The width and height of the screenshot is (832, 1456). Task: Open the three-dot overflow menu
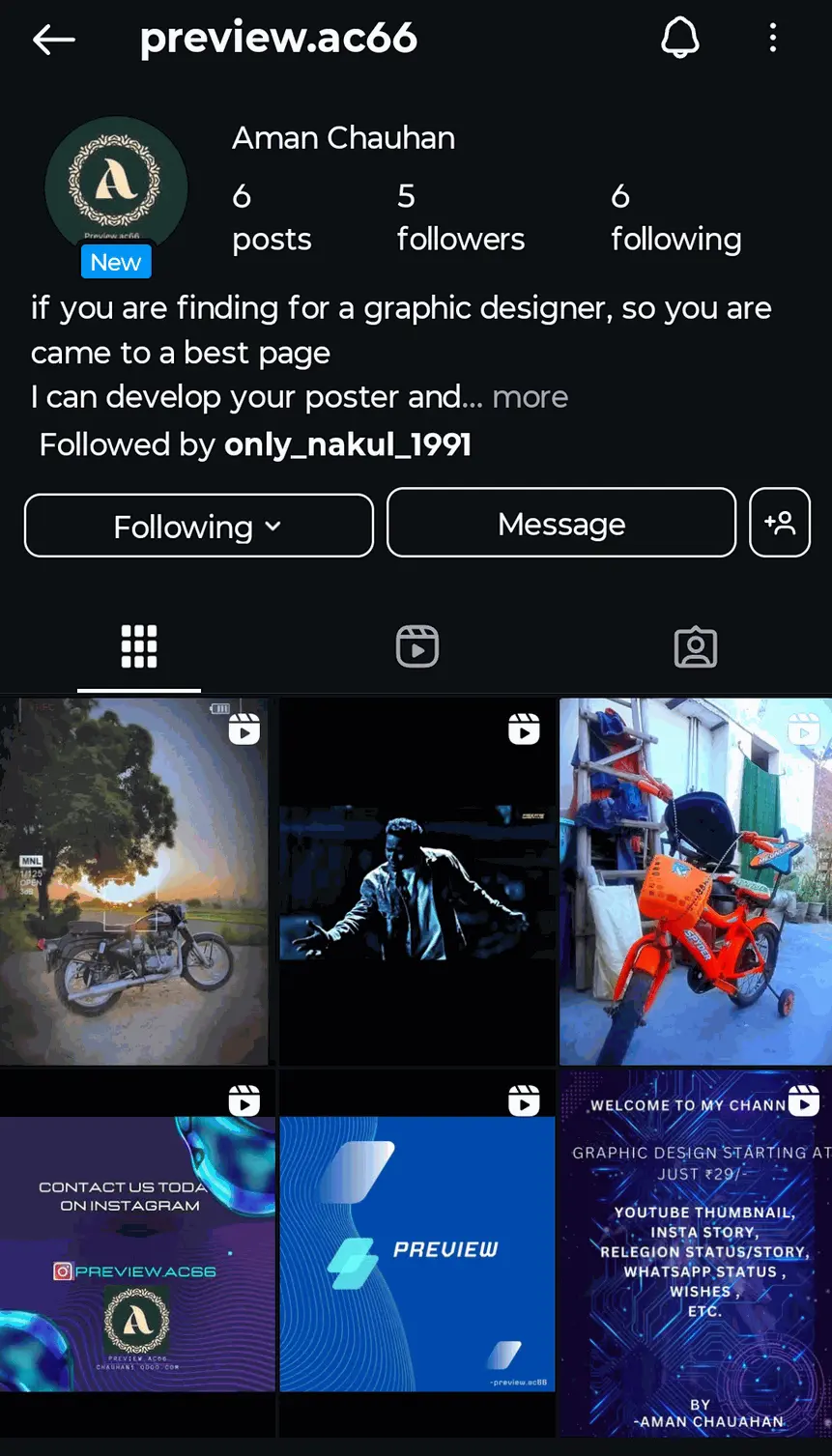(x=772, y=39)
